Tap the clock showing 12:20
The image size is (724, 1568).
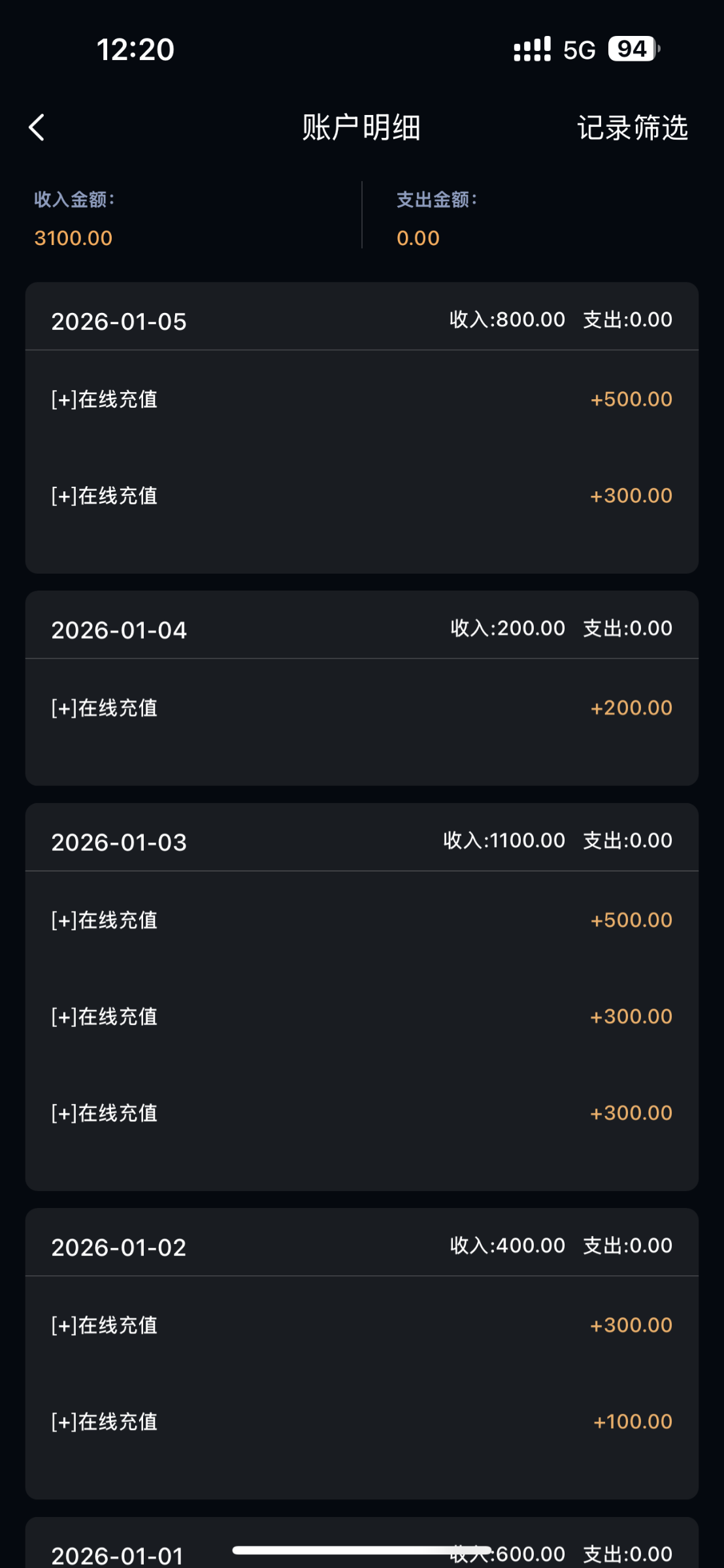click(x=135, y=48)
